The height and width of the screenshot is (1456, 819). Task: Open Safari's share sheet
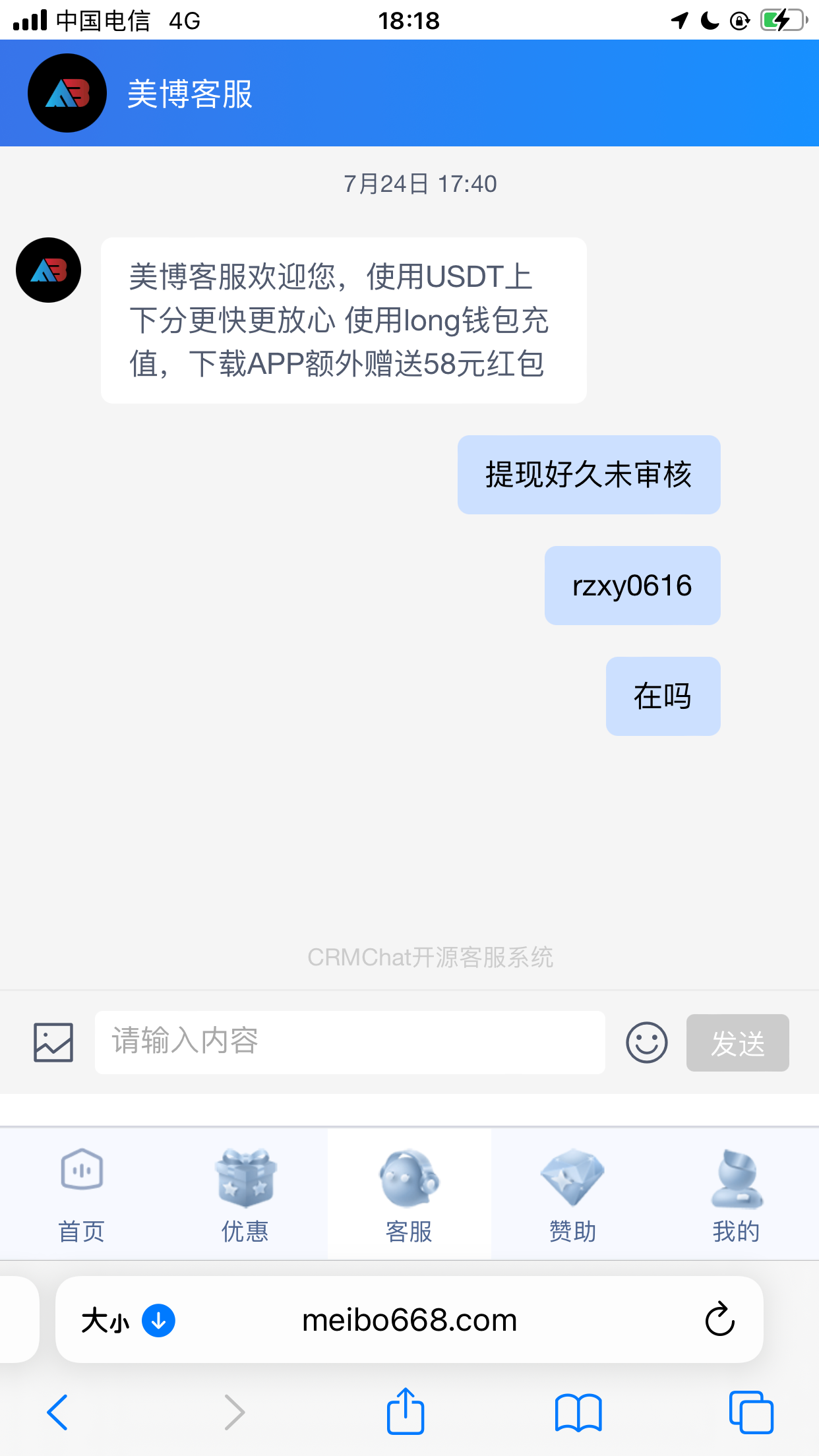point(405,1411)
